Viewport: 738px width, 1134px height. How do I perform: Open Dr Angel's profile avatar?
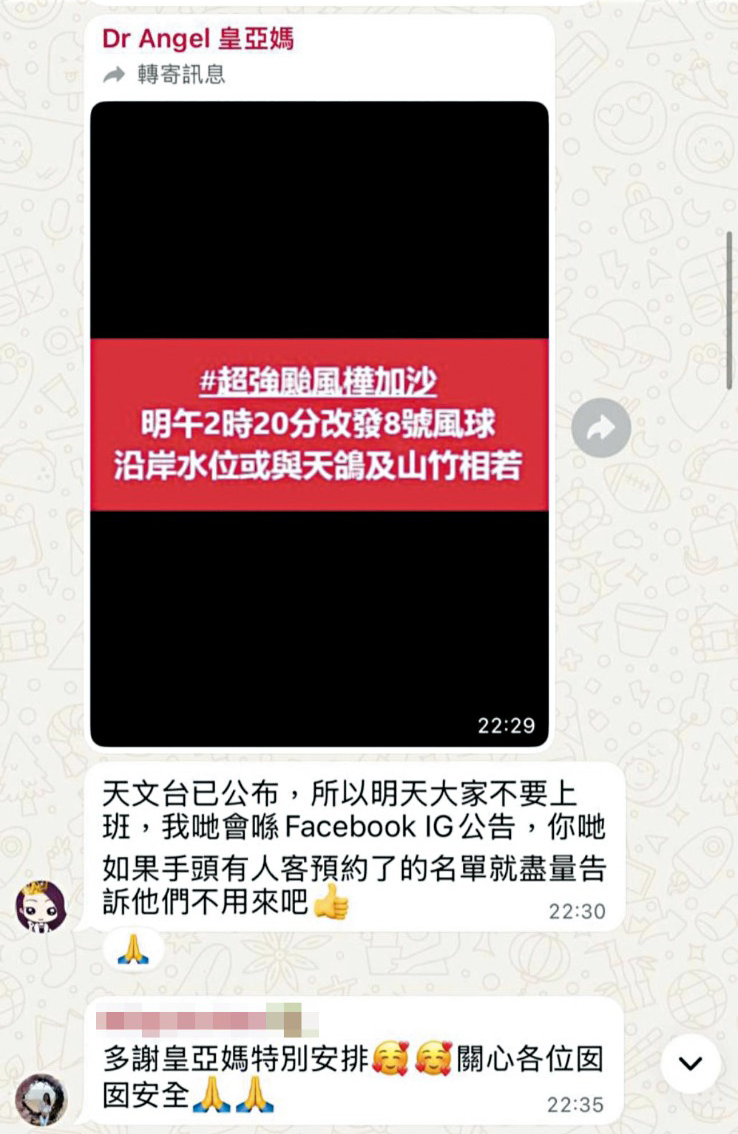[x=41, y=907]
